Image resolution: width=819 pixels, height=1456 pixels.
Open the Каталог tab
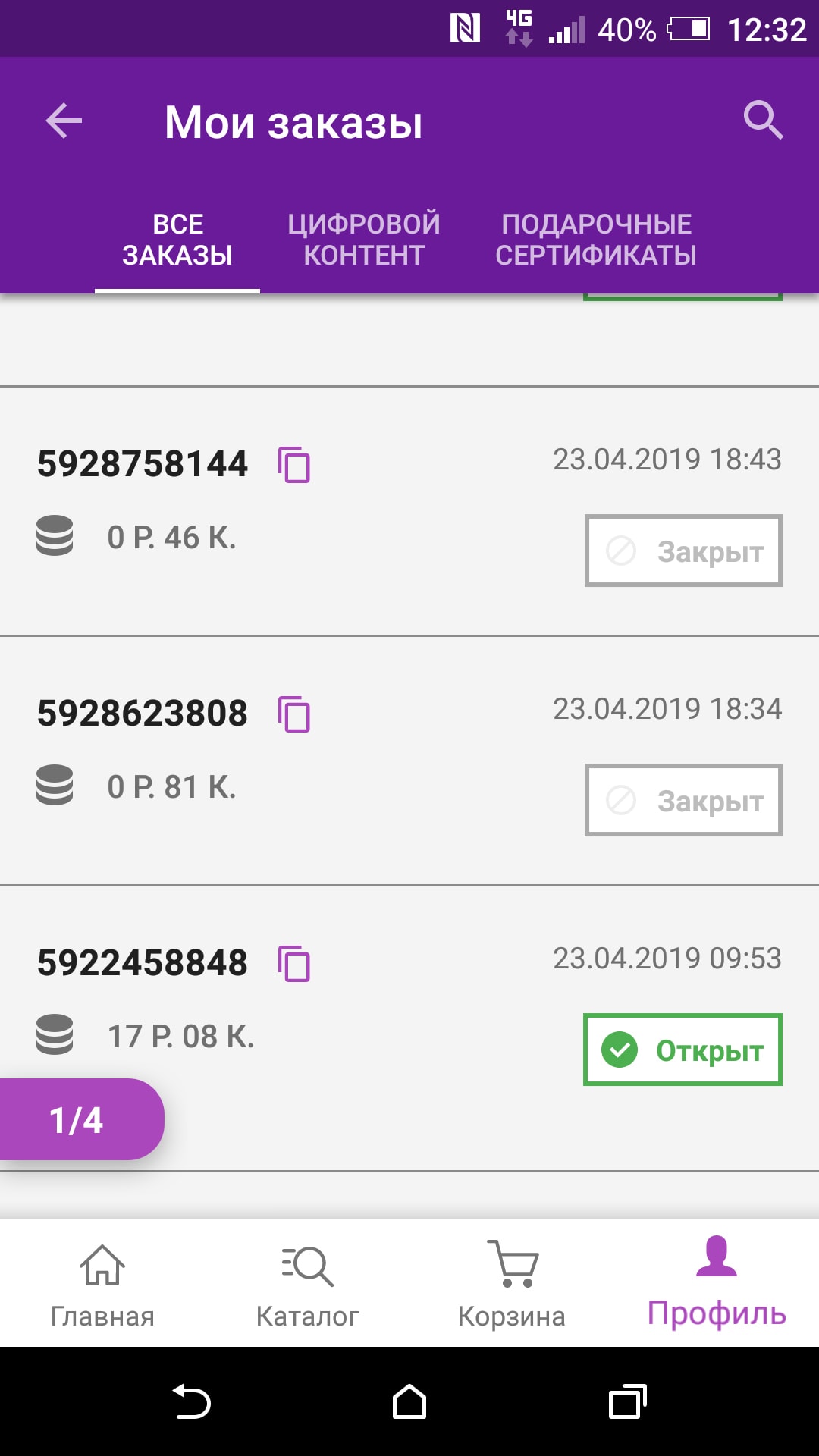click(307, 1283)
